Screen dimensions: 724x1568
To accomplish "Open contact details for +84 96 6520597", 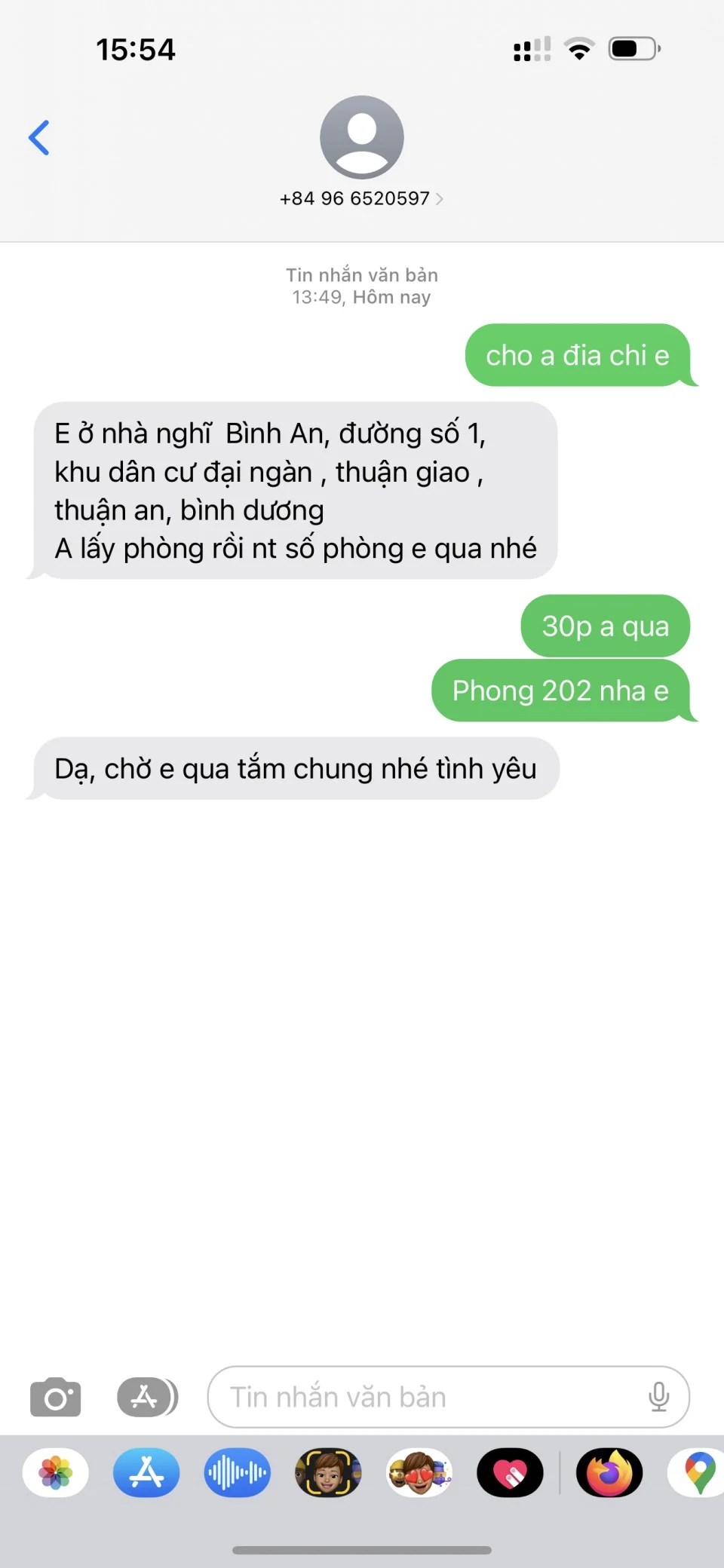I will coord(361,198).
